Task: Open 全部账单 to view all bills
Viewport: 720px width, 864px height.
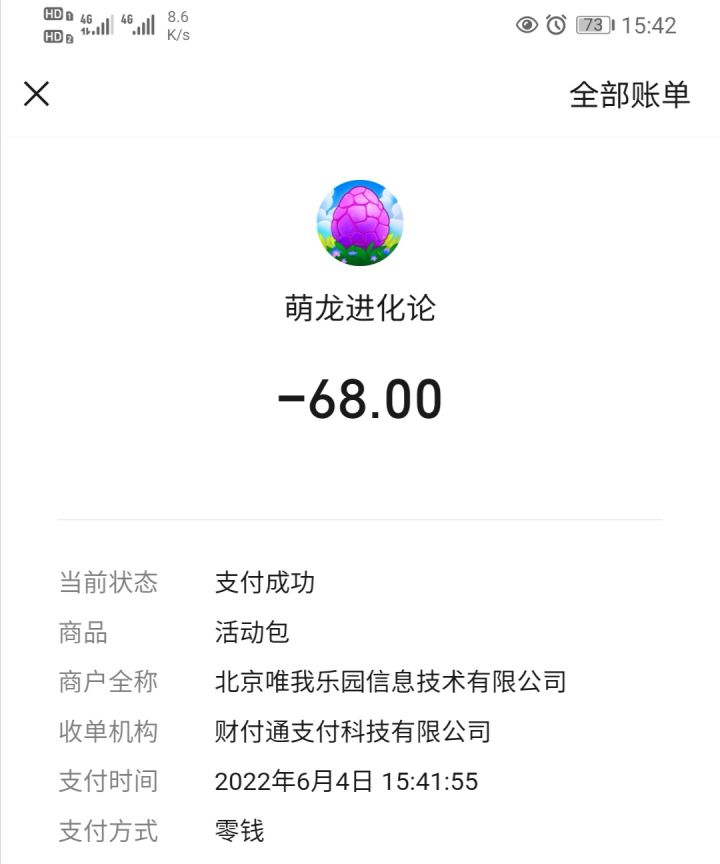Action: click(x=629, y=95)
